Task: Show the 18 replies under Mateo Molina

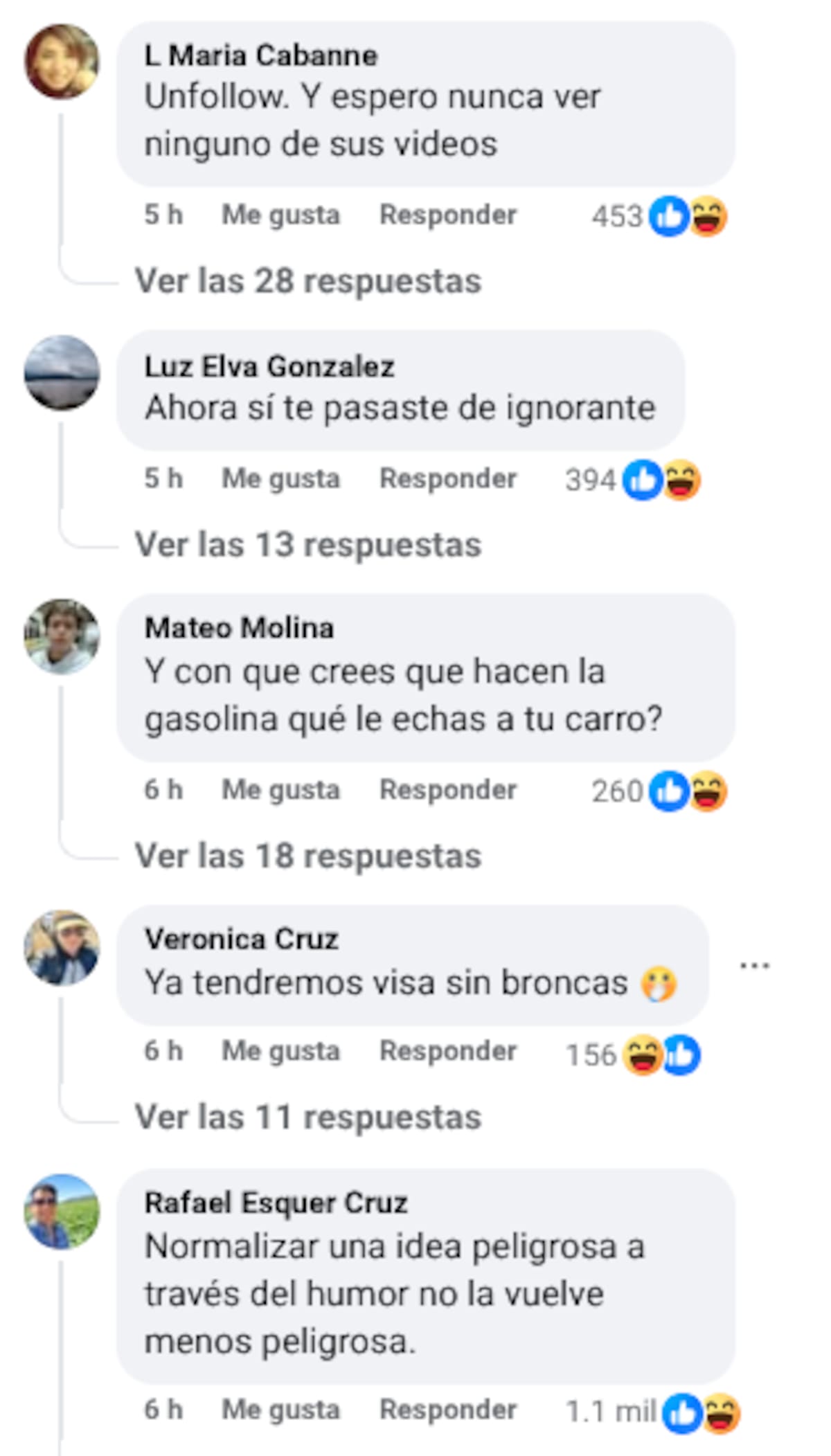Action: pyautogui.click(x=307, y=856)
